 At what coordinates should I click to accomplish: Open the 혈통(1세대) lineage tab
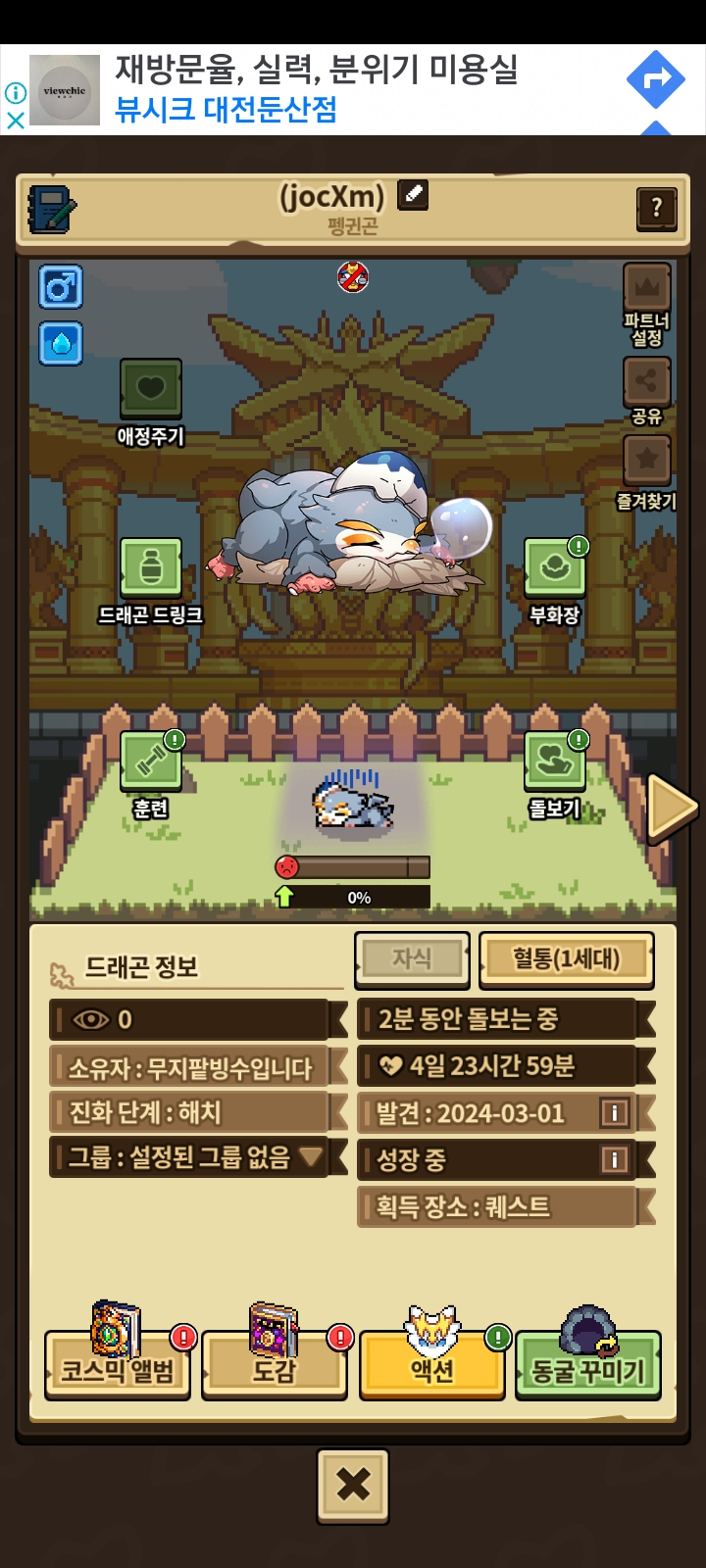(566, 958)
